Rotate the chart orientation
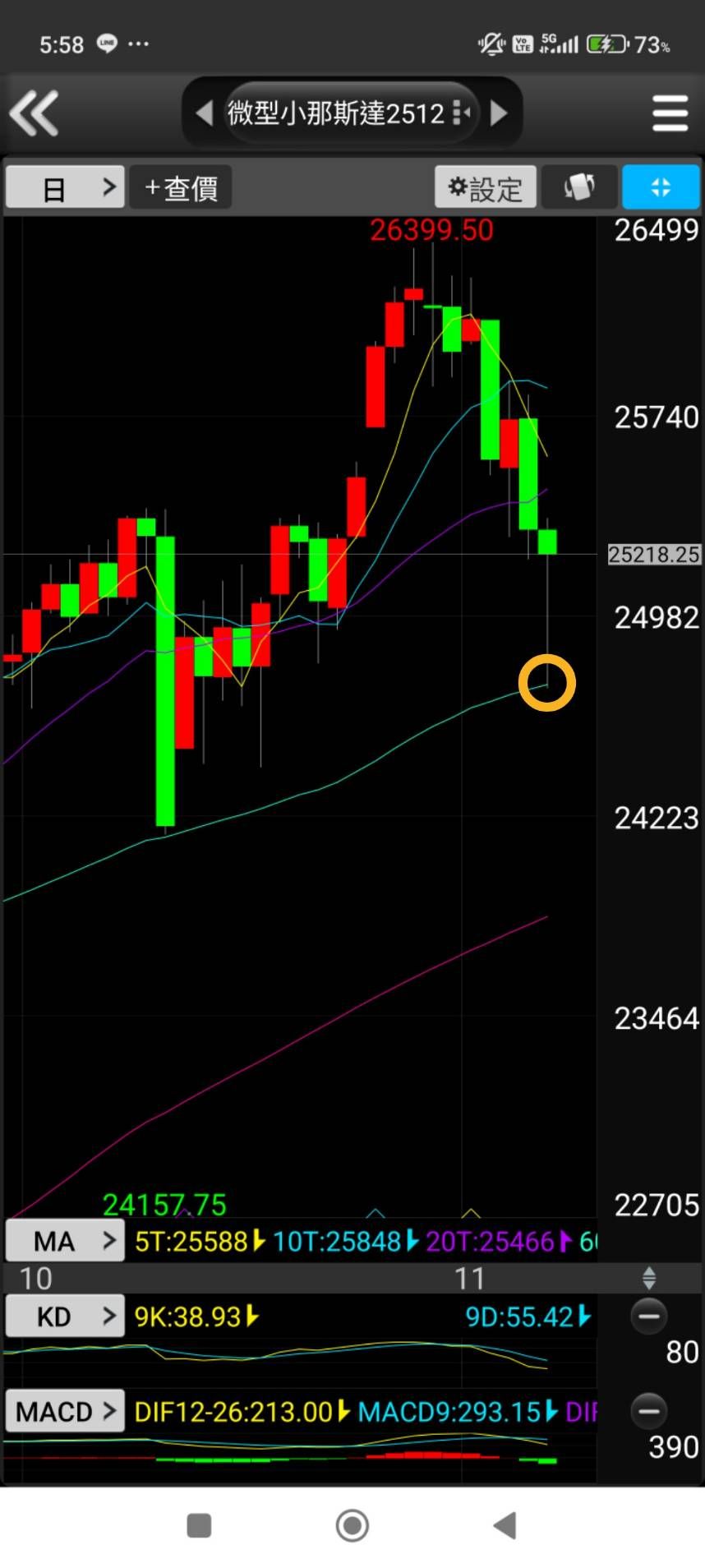This screenshot has height=1568, width=705. point(579,188)
